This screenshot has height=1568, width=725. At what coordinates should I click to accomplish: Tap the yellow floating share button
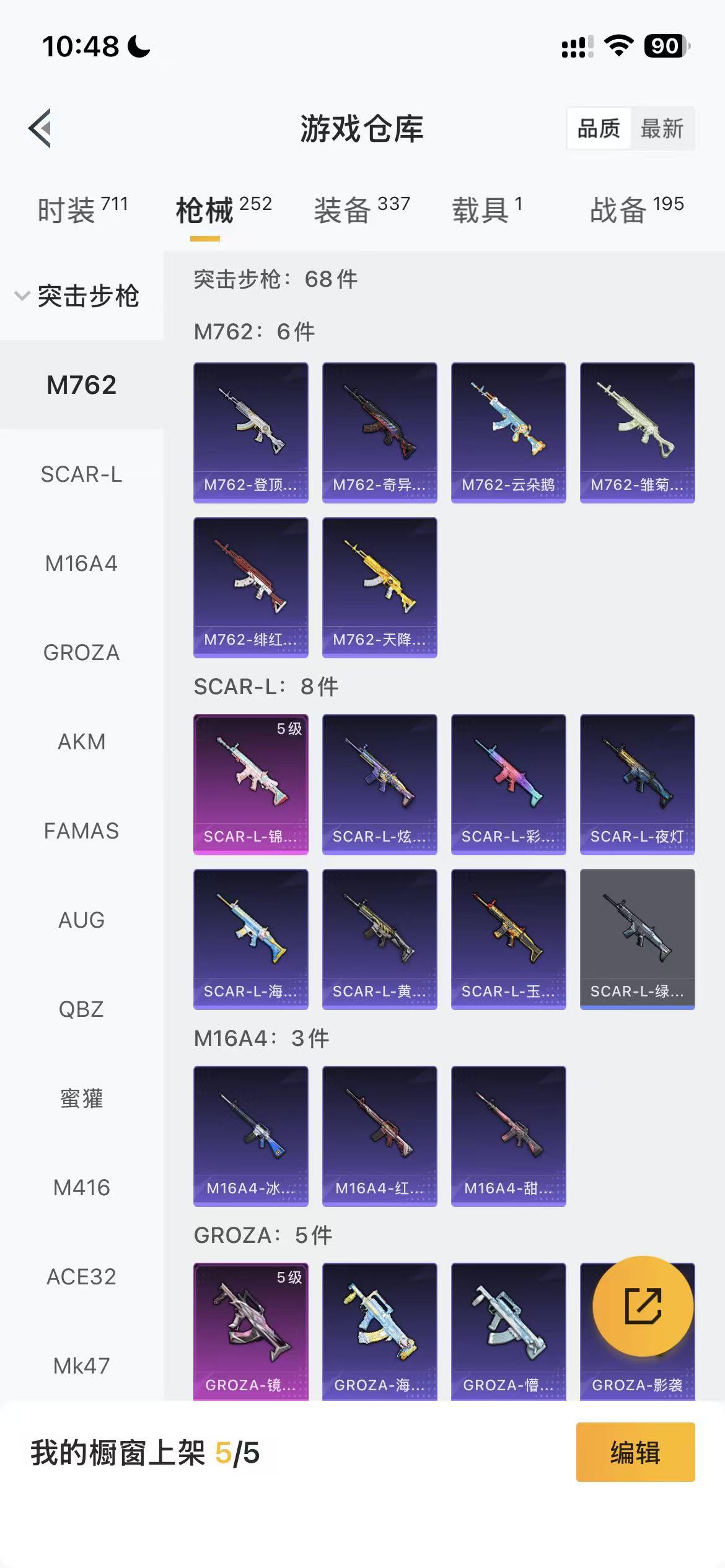(x=643, y=1305)
